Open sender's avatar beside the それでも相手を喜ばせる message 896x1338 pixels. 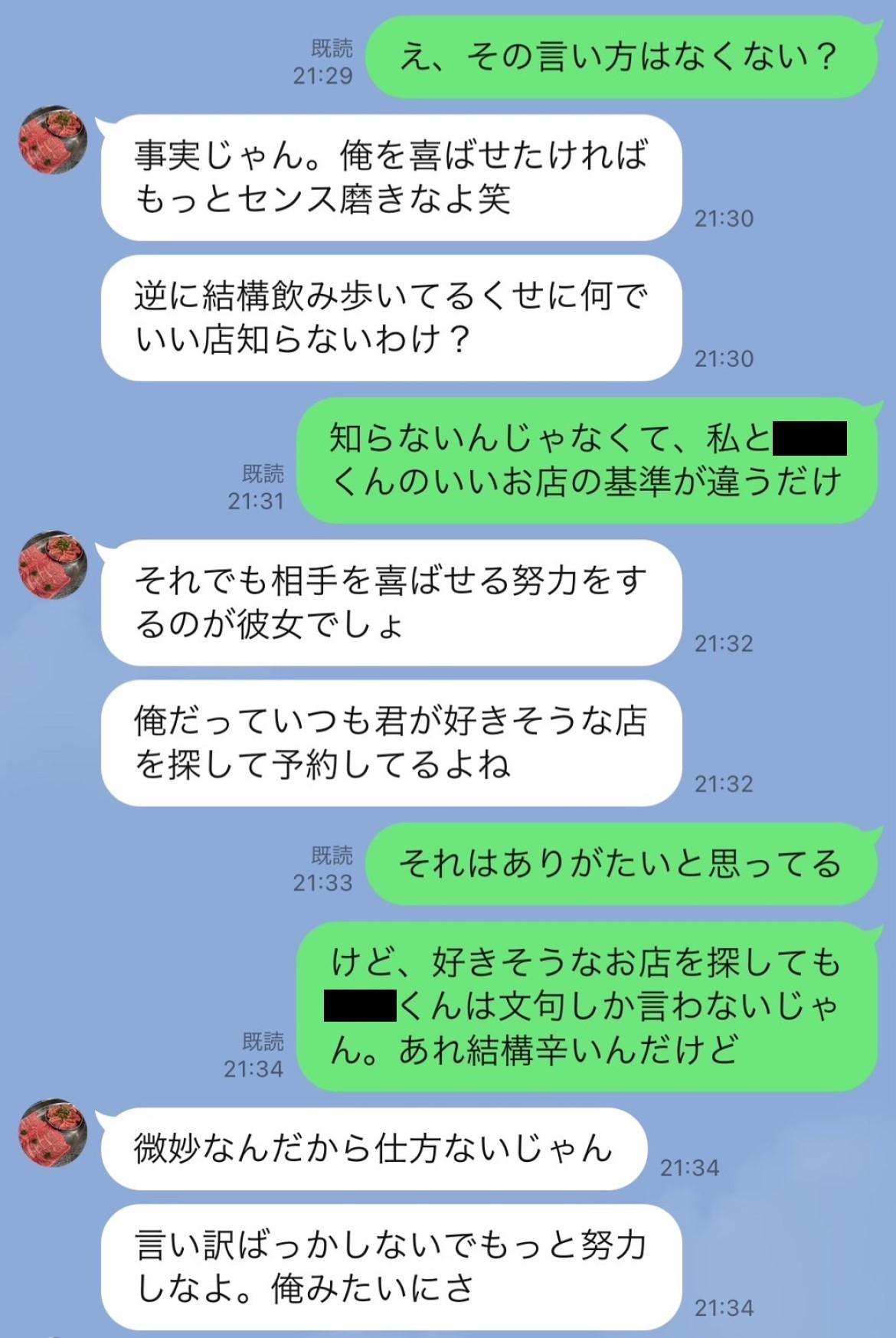click(x=53, y=564)
